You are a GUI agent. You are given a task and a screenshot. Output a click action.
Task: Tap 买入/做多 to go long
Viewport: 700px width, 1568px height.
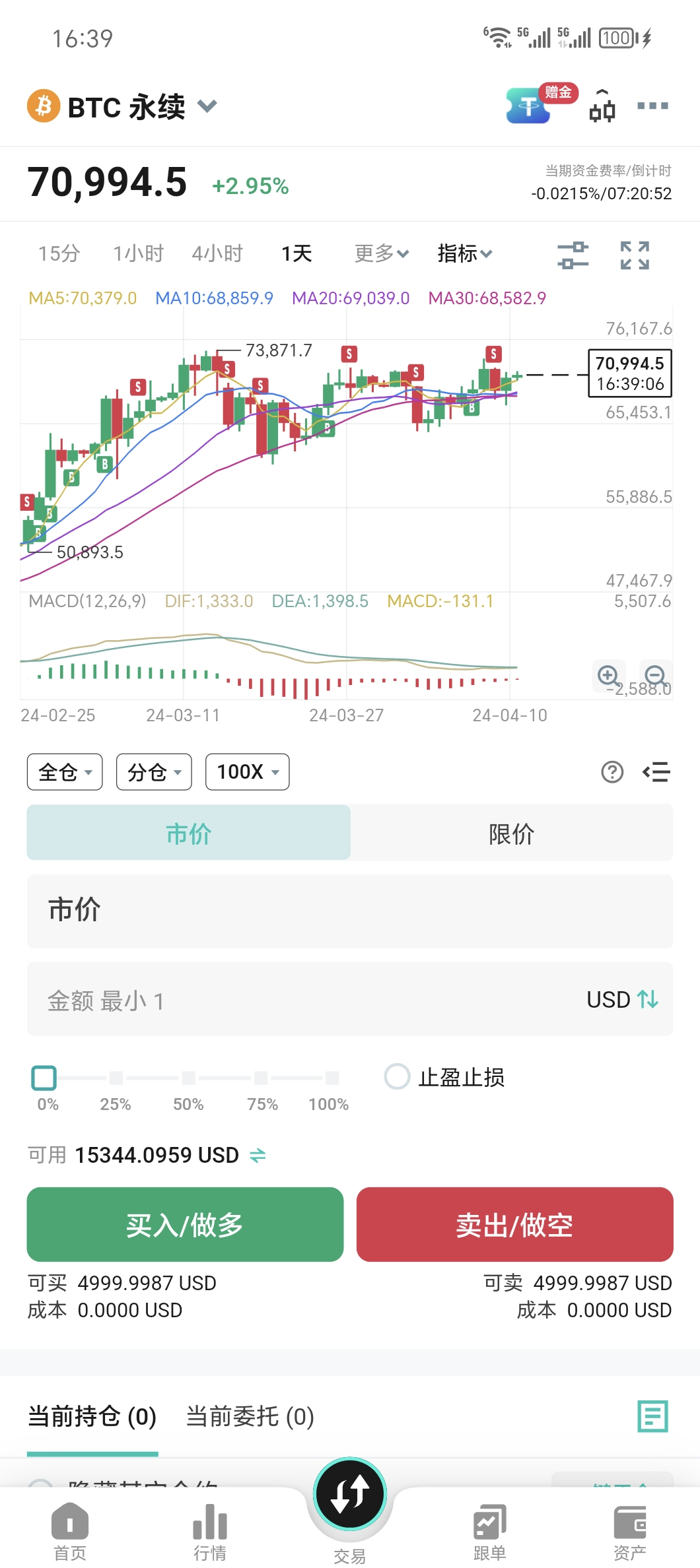[x=185, y=1225]
